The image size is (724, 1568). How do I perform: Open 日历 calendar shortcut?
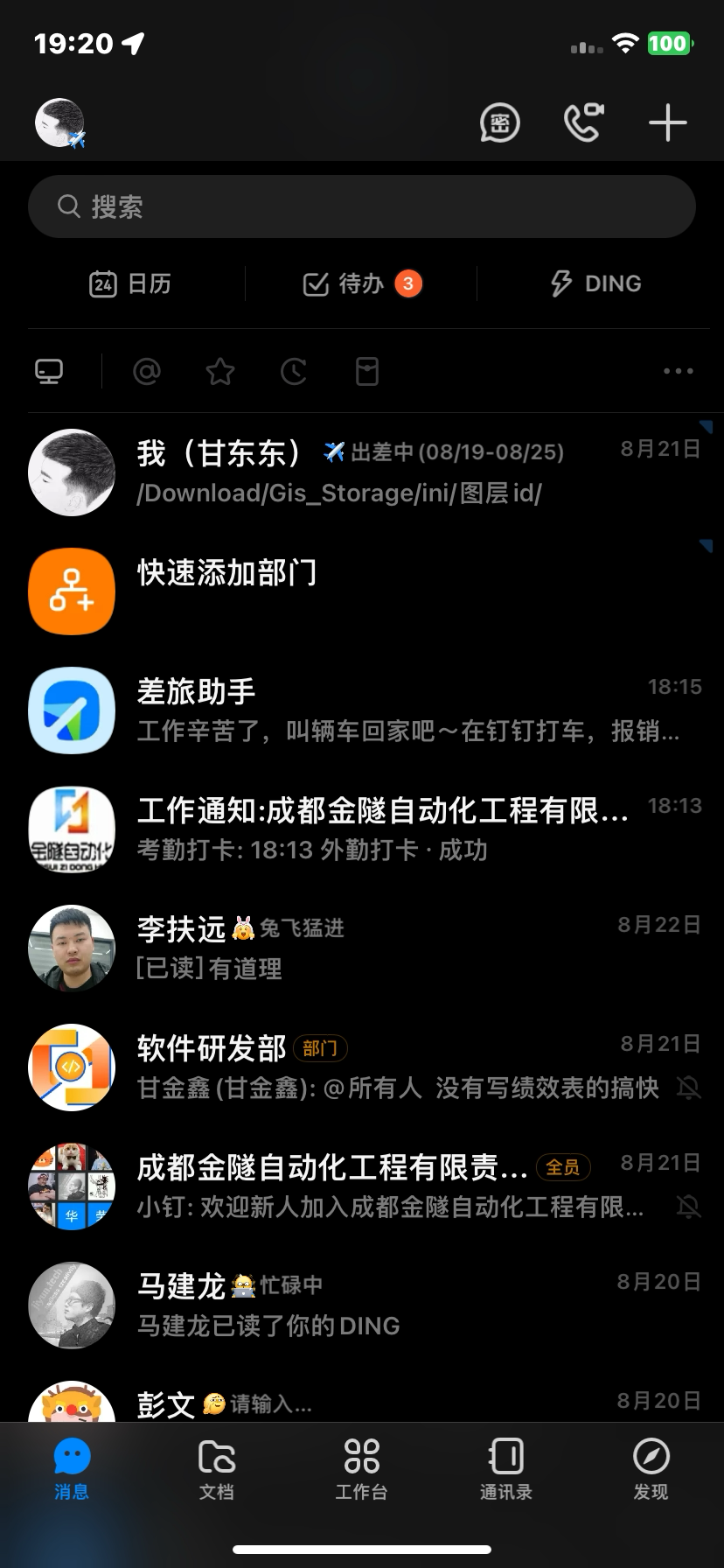pos(131,283)
